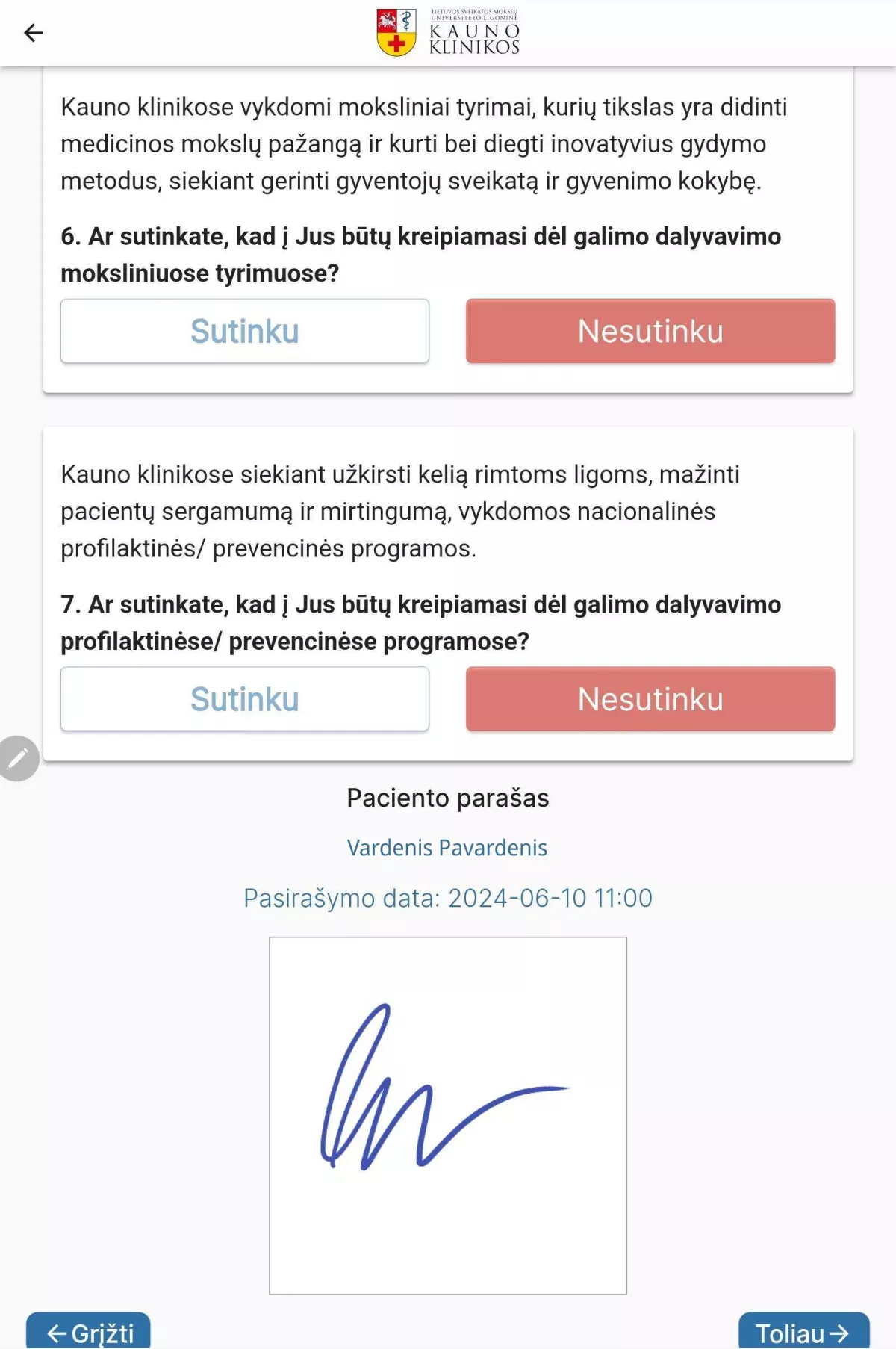The image size is (896, 1349).
Task: Select Sutinku for question 6
Action: coord(245,330)
